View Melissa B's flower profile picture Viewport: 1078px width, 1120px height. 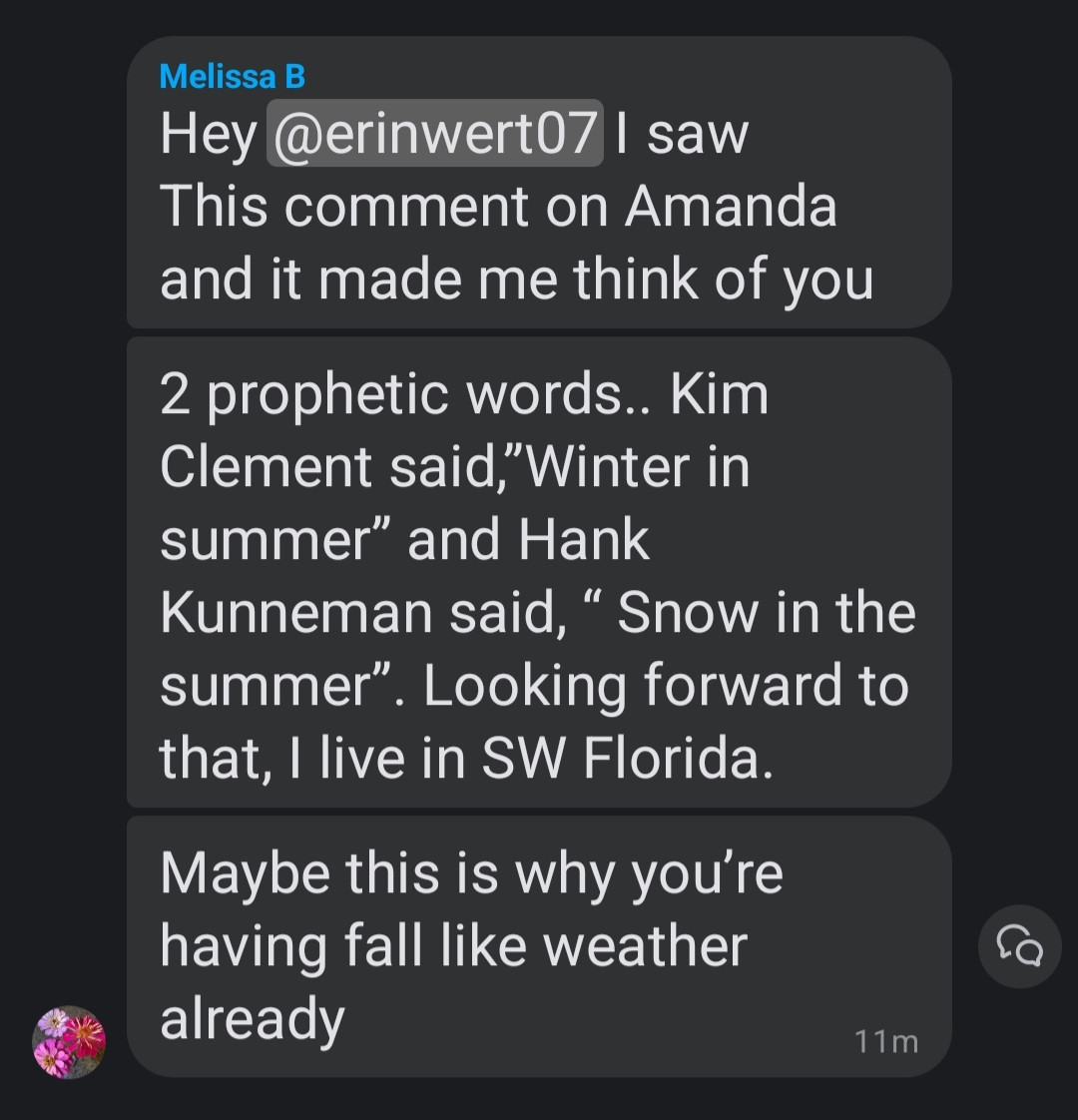[69, 1041]
